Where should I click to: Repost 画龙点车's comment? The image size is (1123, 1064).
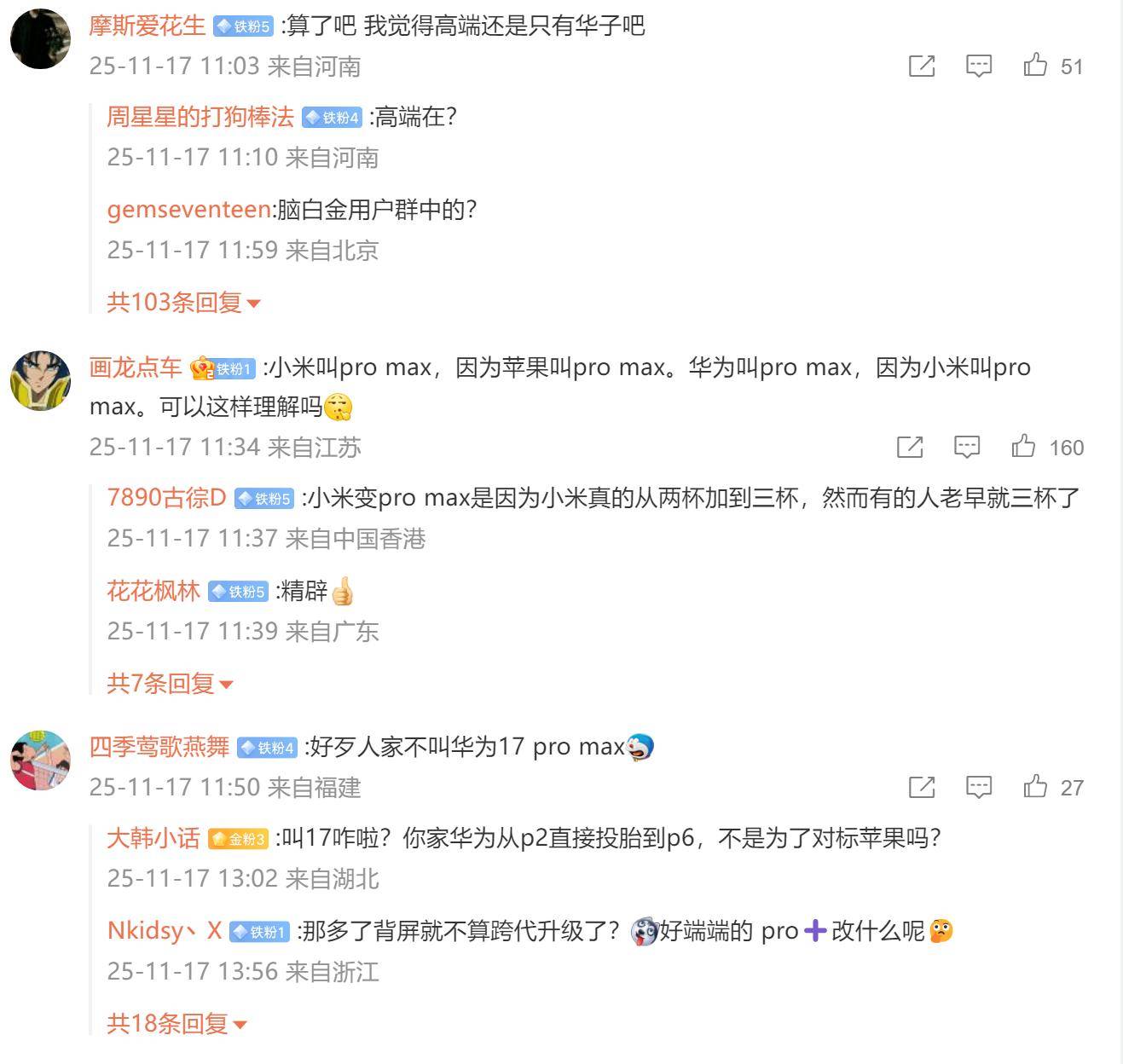(910, 447)
